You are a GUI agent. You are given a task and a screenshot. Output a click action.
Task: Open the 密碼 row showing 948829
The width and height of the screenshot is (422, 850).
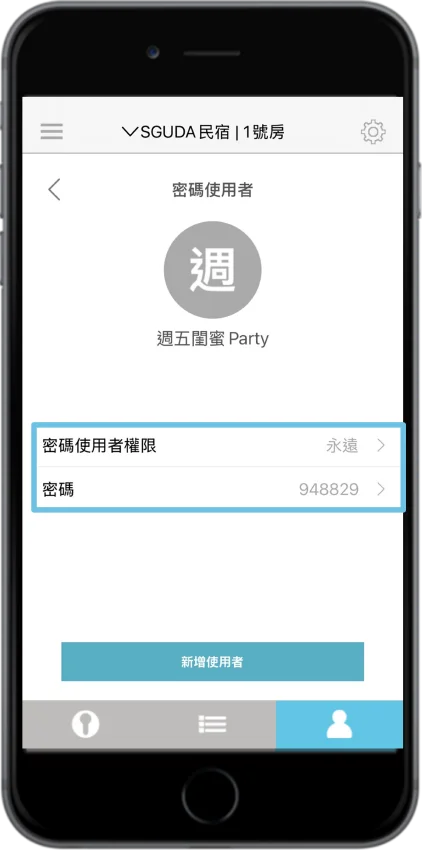pos(218,490)
